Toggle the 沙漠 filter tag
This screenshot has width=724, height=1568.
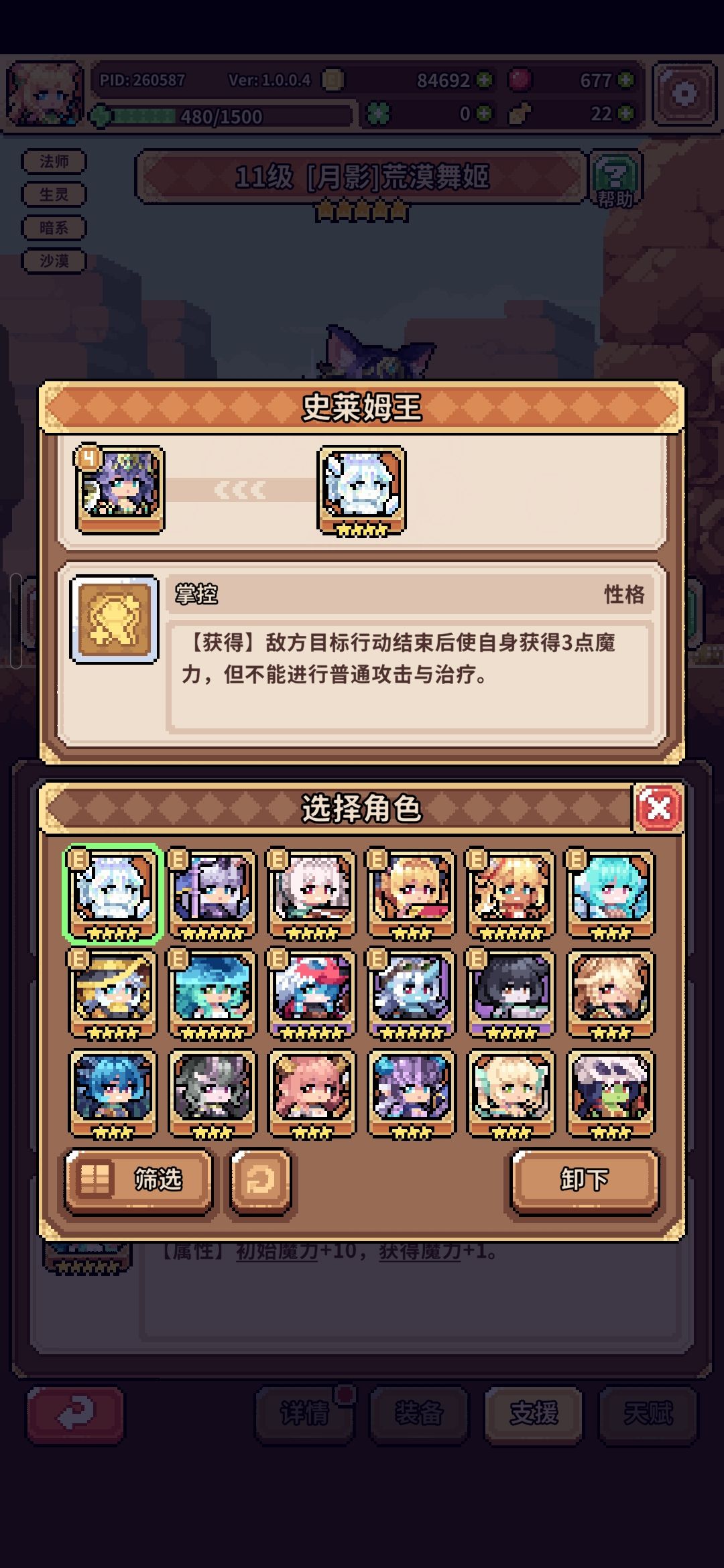[x=54, y=261]
